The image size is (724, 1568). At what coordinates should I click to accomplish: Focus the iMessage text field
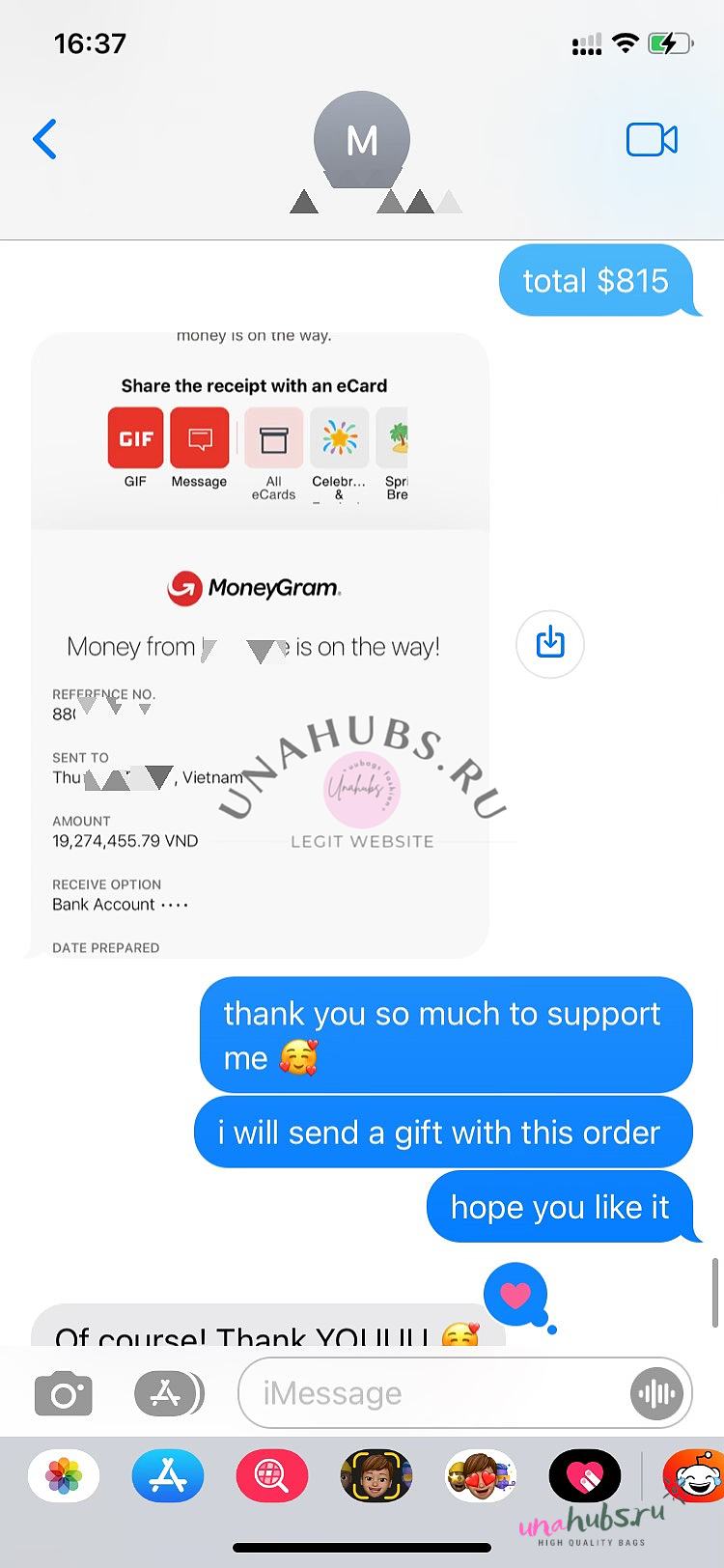[434, 1393]
